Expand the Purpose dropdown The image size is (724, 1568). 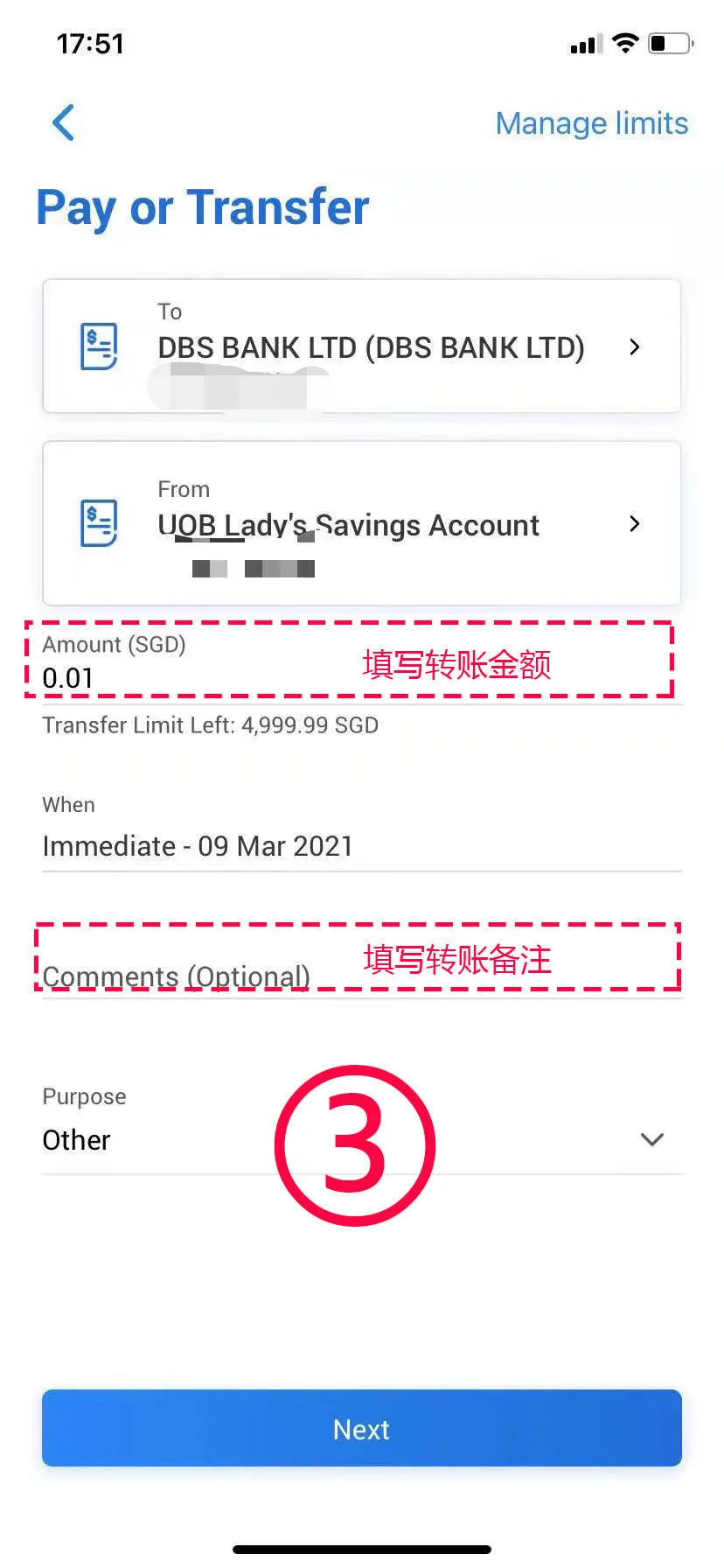(x=361, y=1127)
